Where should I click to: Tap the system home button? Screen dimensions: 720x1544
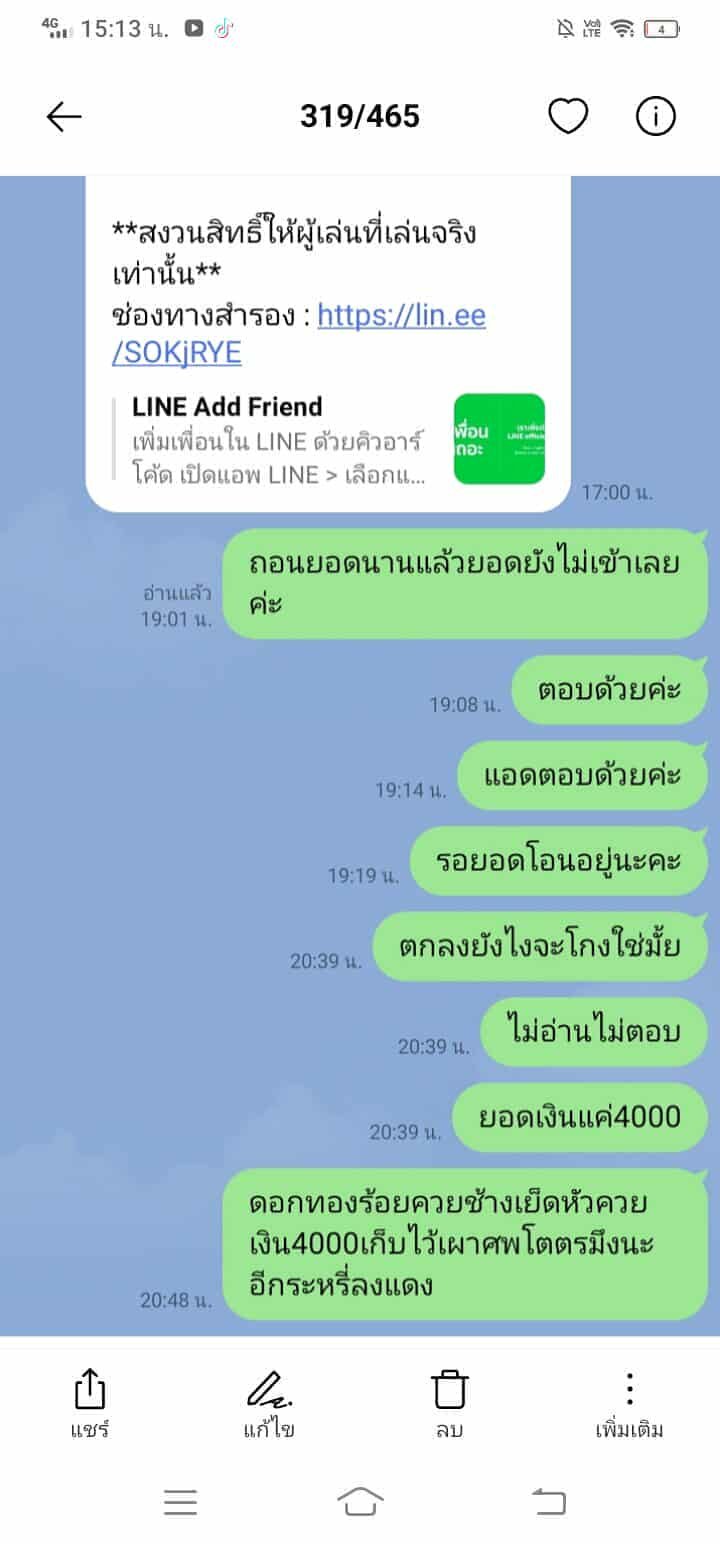pos(360,1501)
